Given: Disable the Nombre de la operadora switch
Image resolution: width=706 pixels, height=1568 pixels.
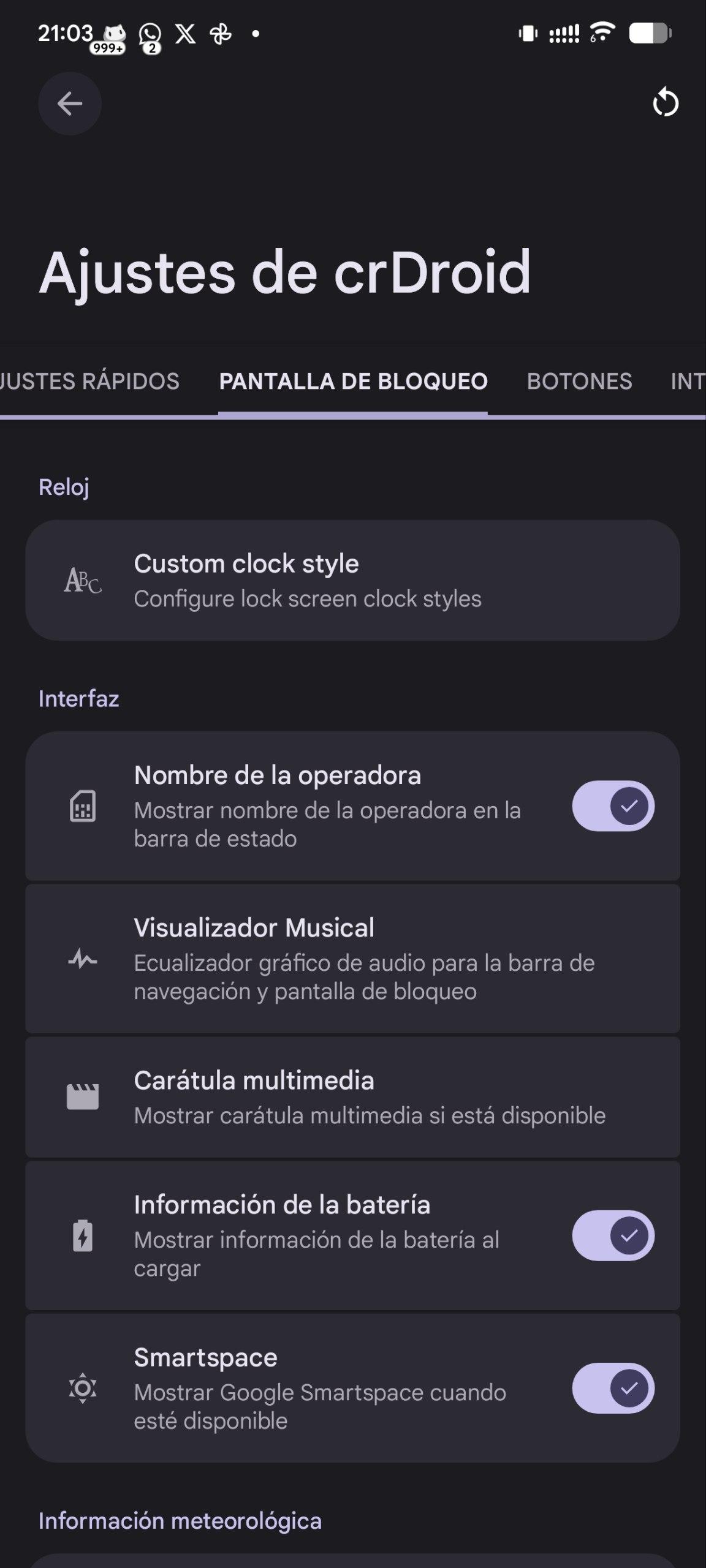Looking at the screenshot, I should tap(613, 806).
